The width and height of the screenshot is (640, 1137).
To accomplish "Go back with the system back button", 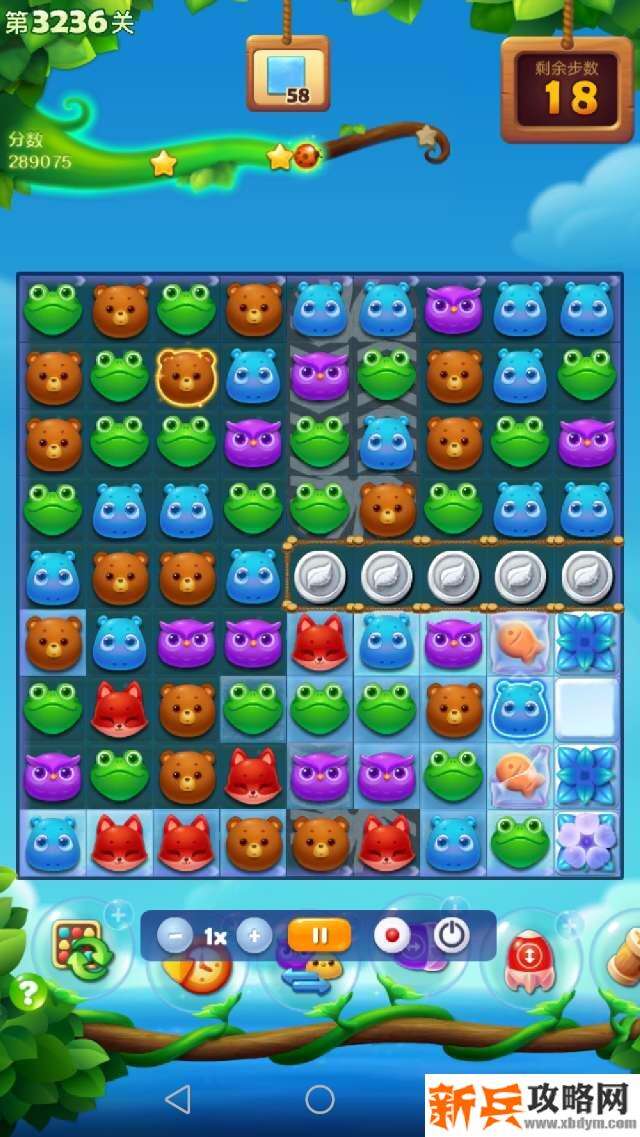I will (x=177, y=1100).
